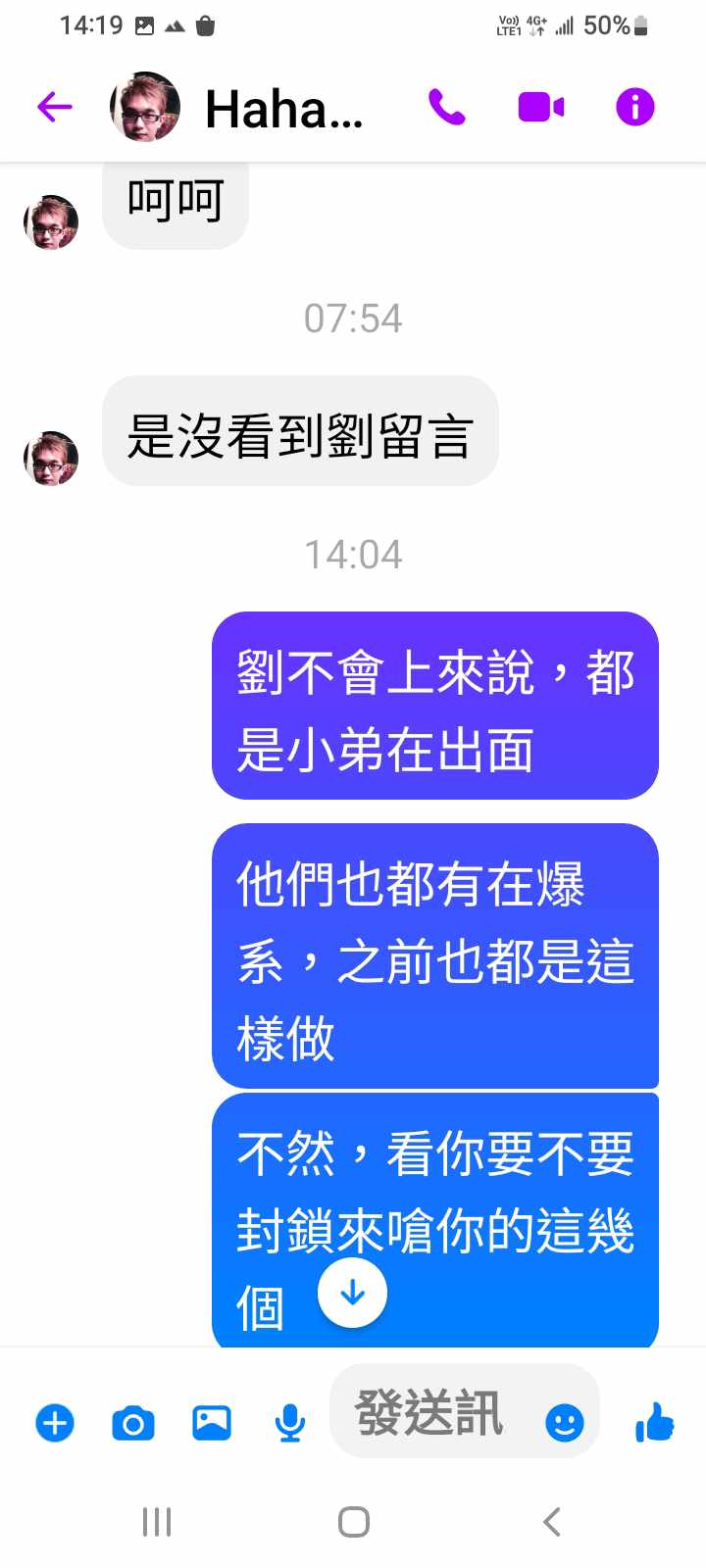
Task: Send a thumbs-up like
Action: click(x=654, y=1421)
